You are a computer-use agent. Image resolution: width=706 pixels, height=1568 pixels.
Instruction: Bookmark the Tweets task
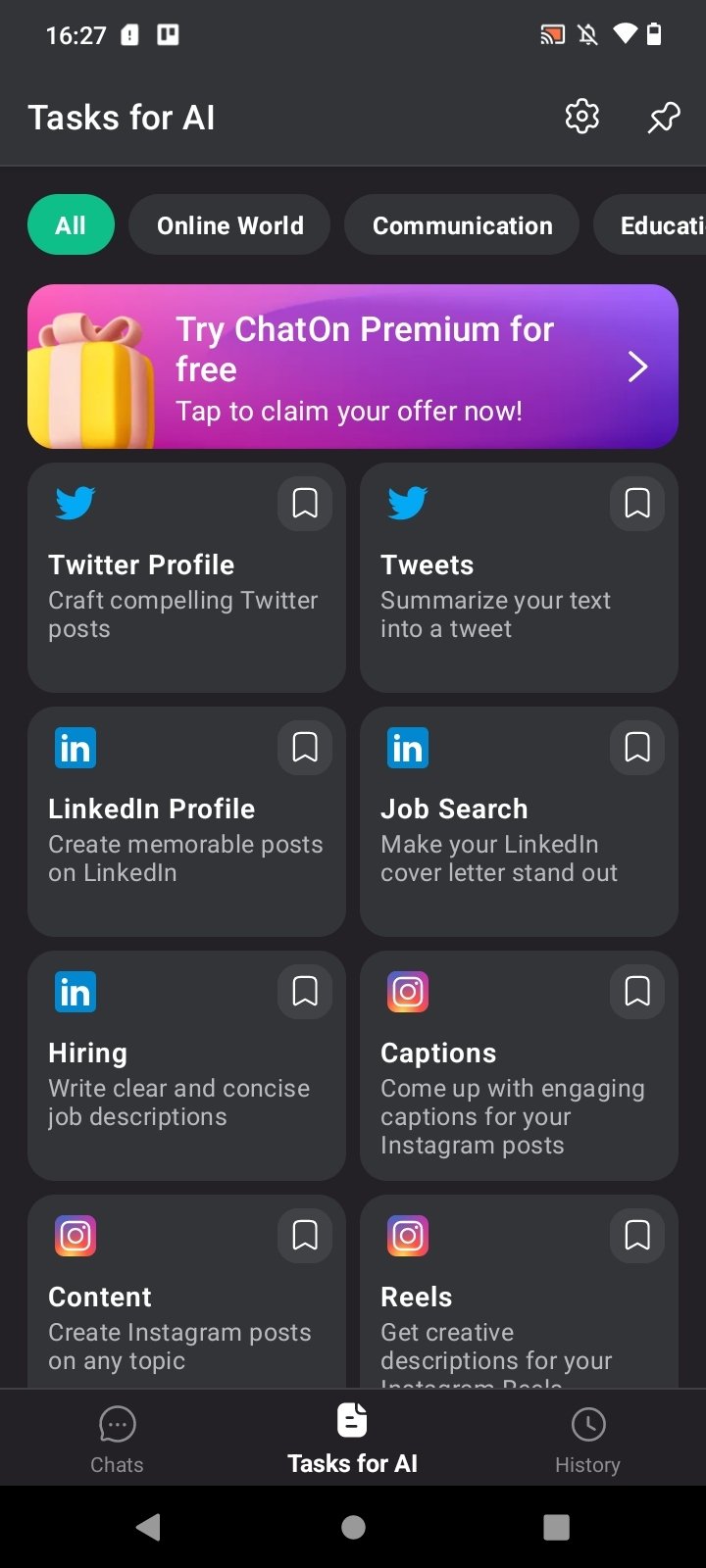click(x=637, y=504)
